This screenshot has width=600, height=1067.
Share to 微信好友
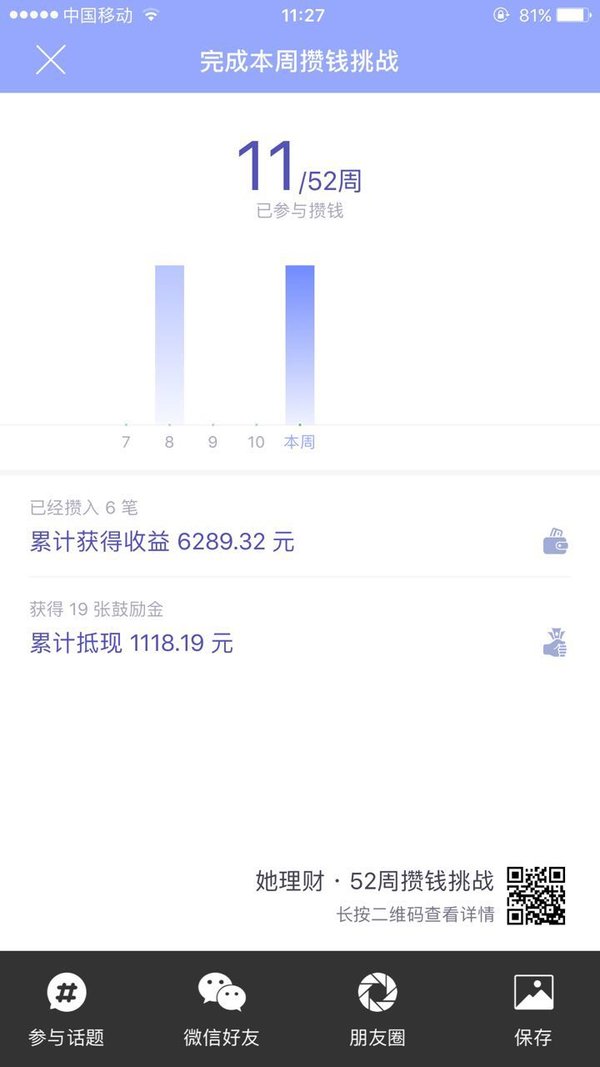point(221,1009)
